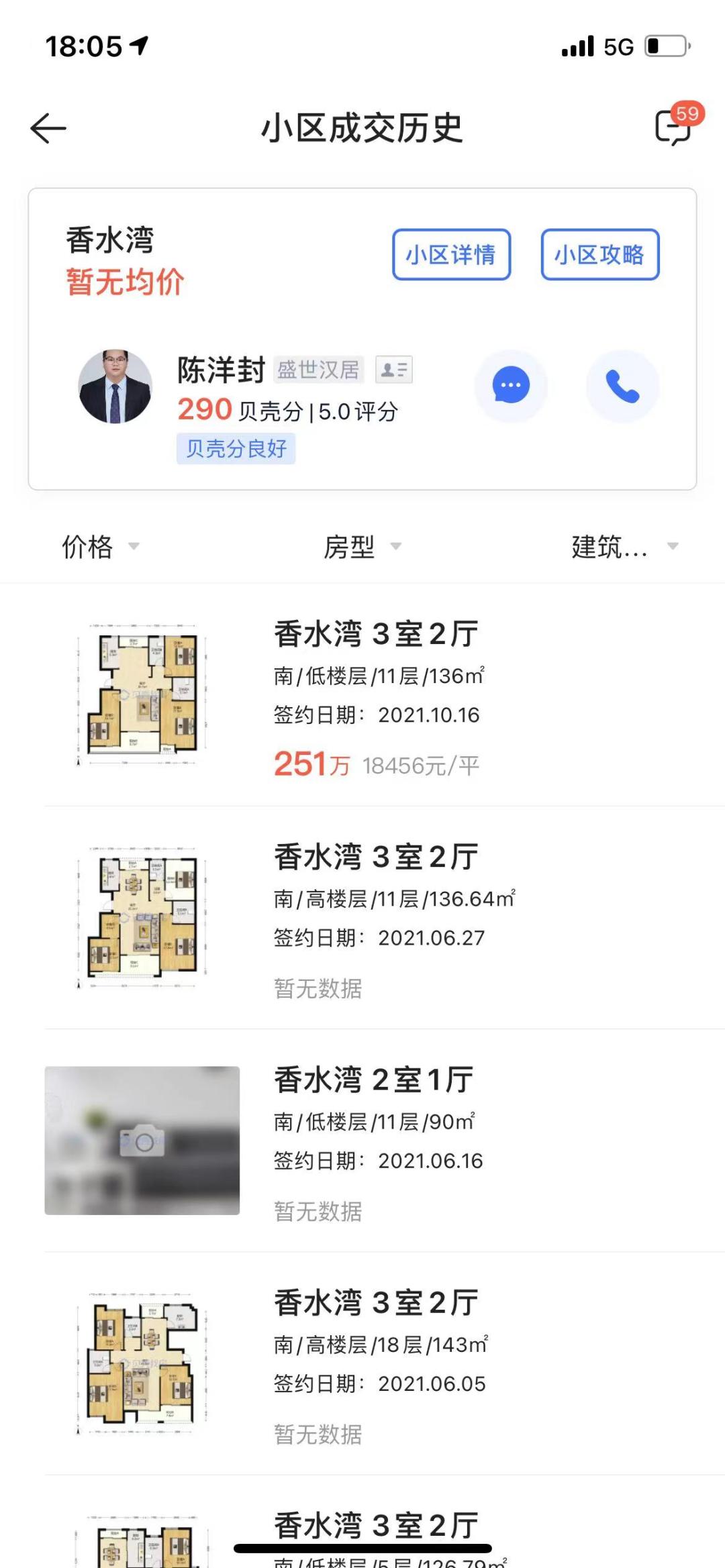Open 小区详情 community details
This screenshot has width=725, height=1568.
451,255
